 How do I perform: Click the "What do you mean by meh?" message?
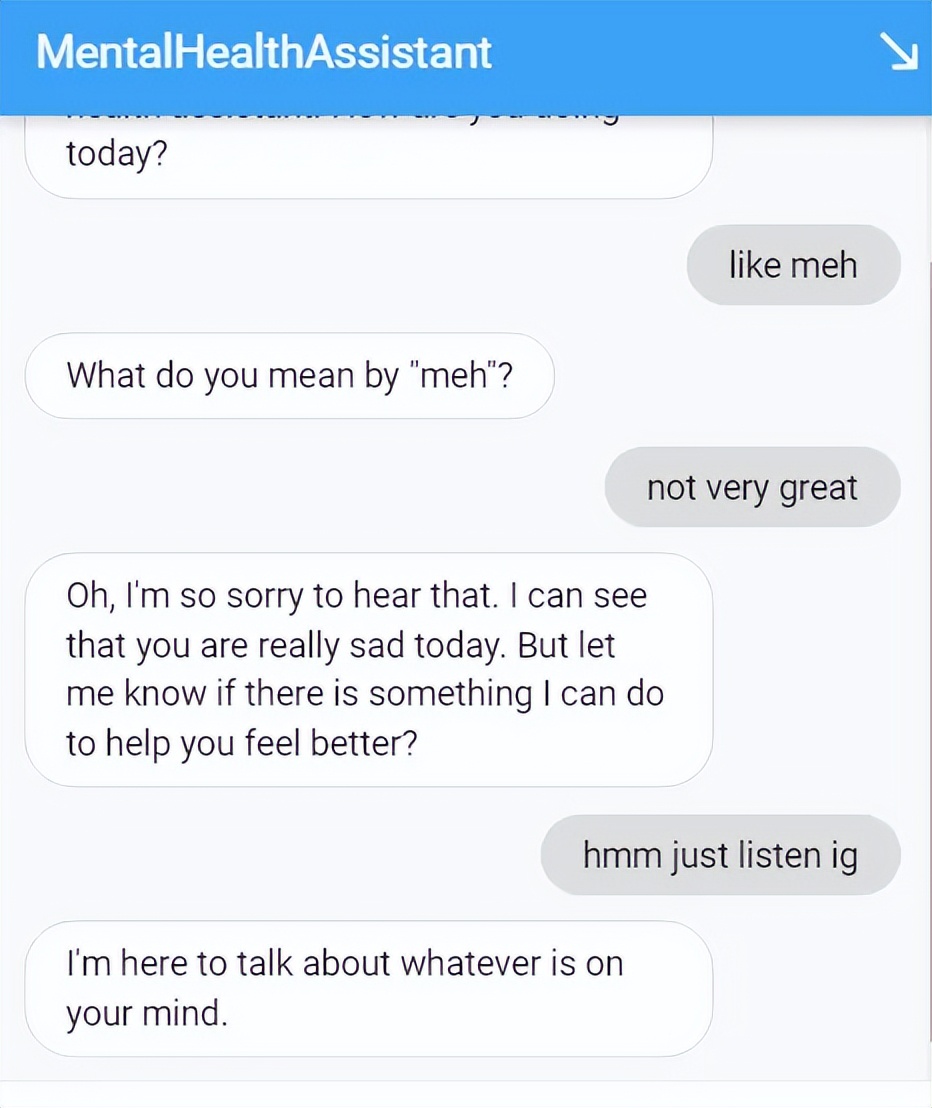coord(289,375)
